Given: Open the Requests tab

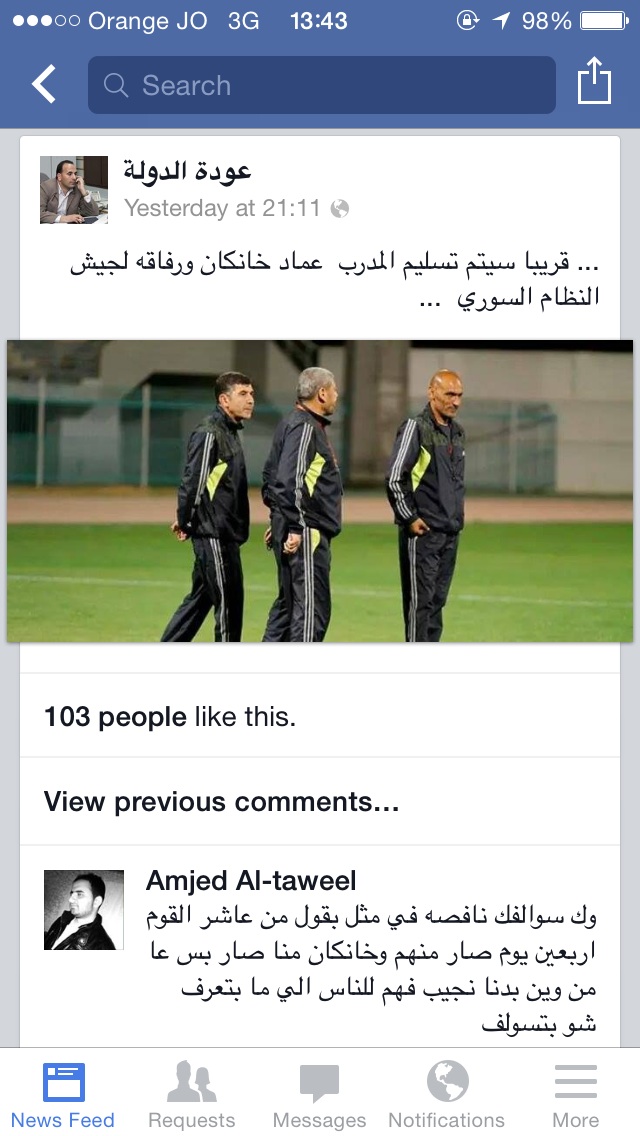Looking at the screenshot, I should 191,1094.
